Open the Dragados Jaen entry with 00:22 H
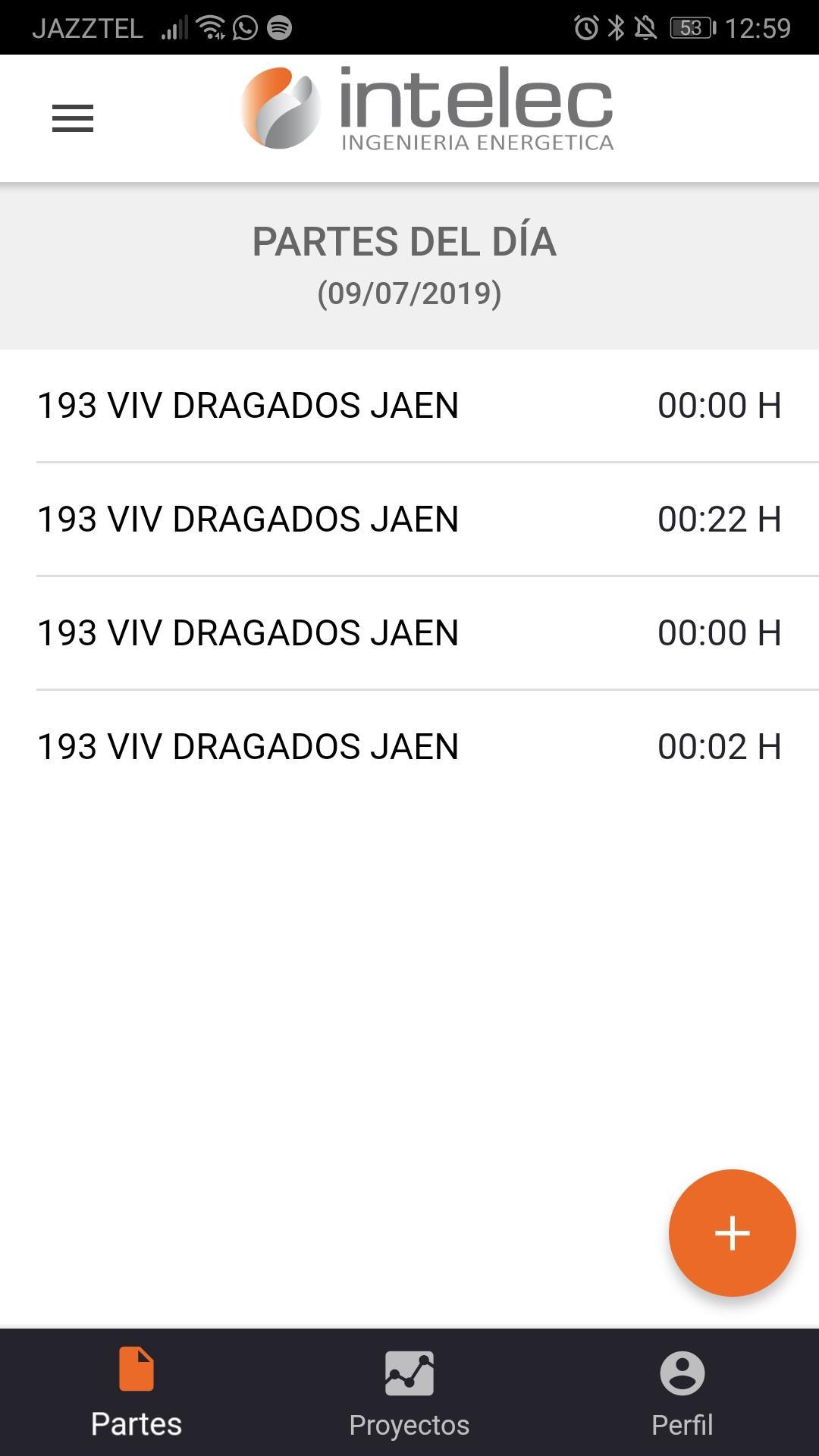Screen dimensions: 819x1456 (x=409, y=519)
